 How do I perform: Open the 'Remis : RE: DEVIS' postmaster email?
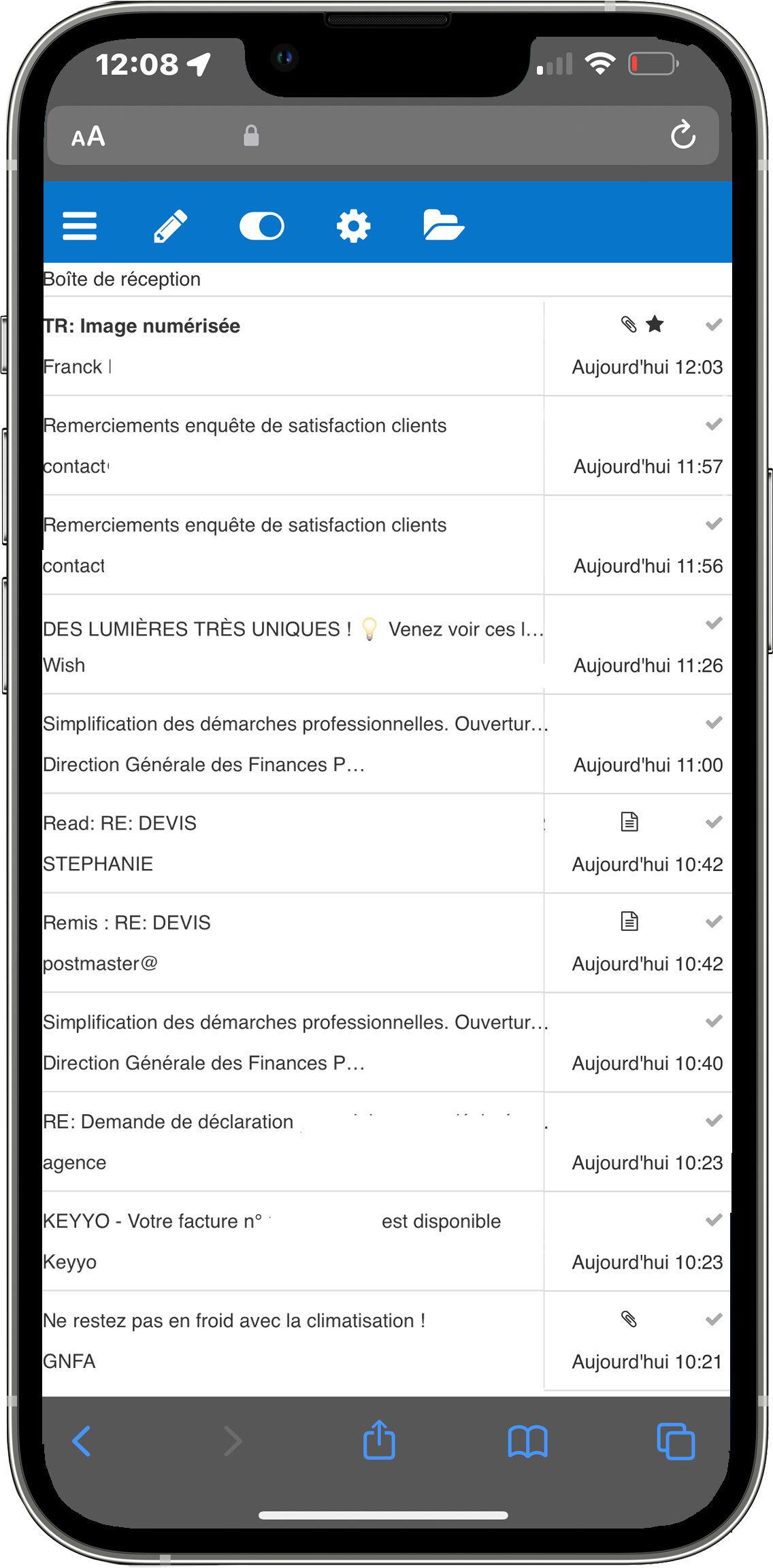coord(387,943)
